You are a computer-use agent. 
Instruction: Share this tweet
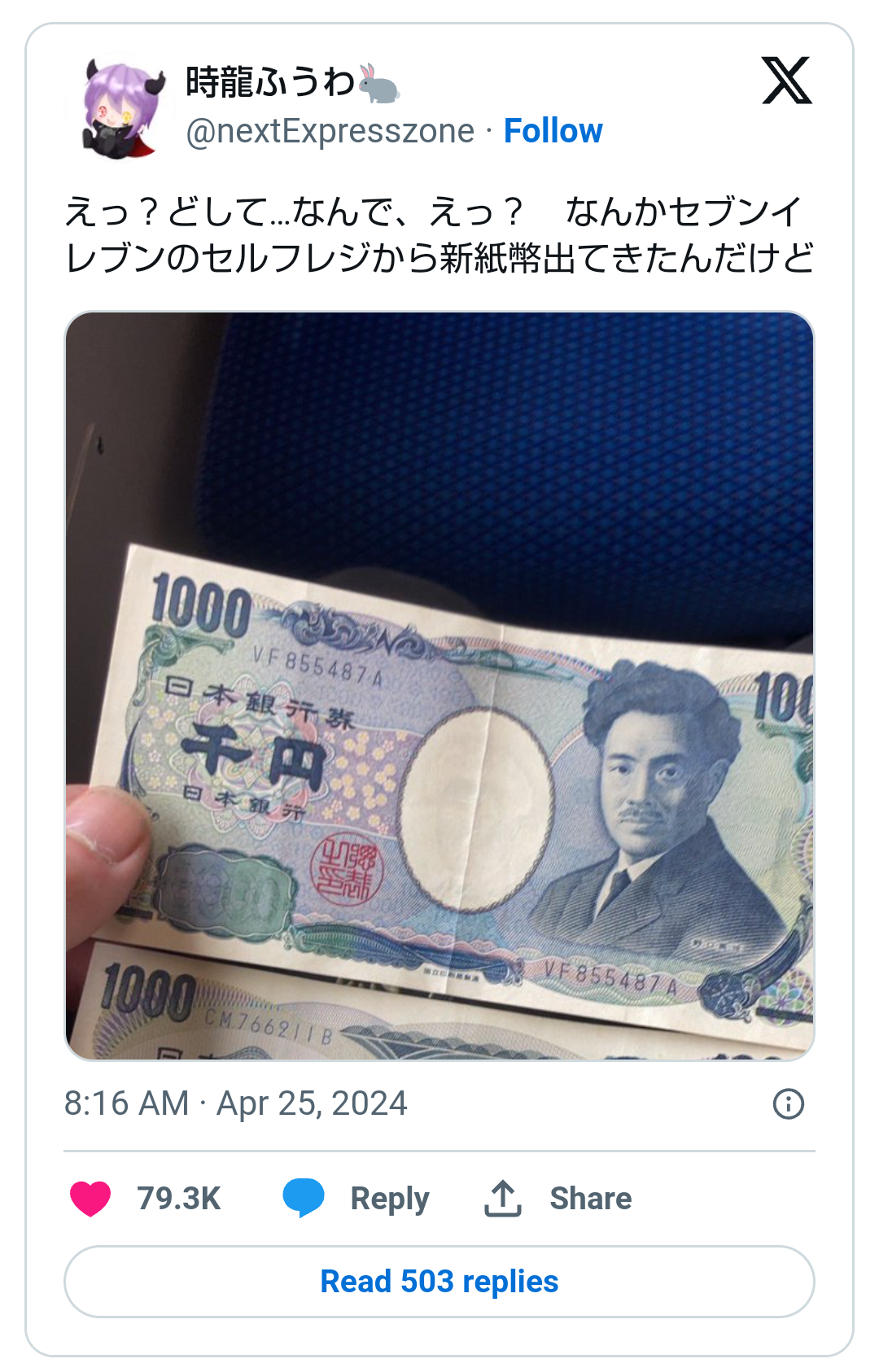click(x=558, y=1199)
